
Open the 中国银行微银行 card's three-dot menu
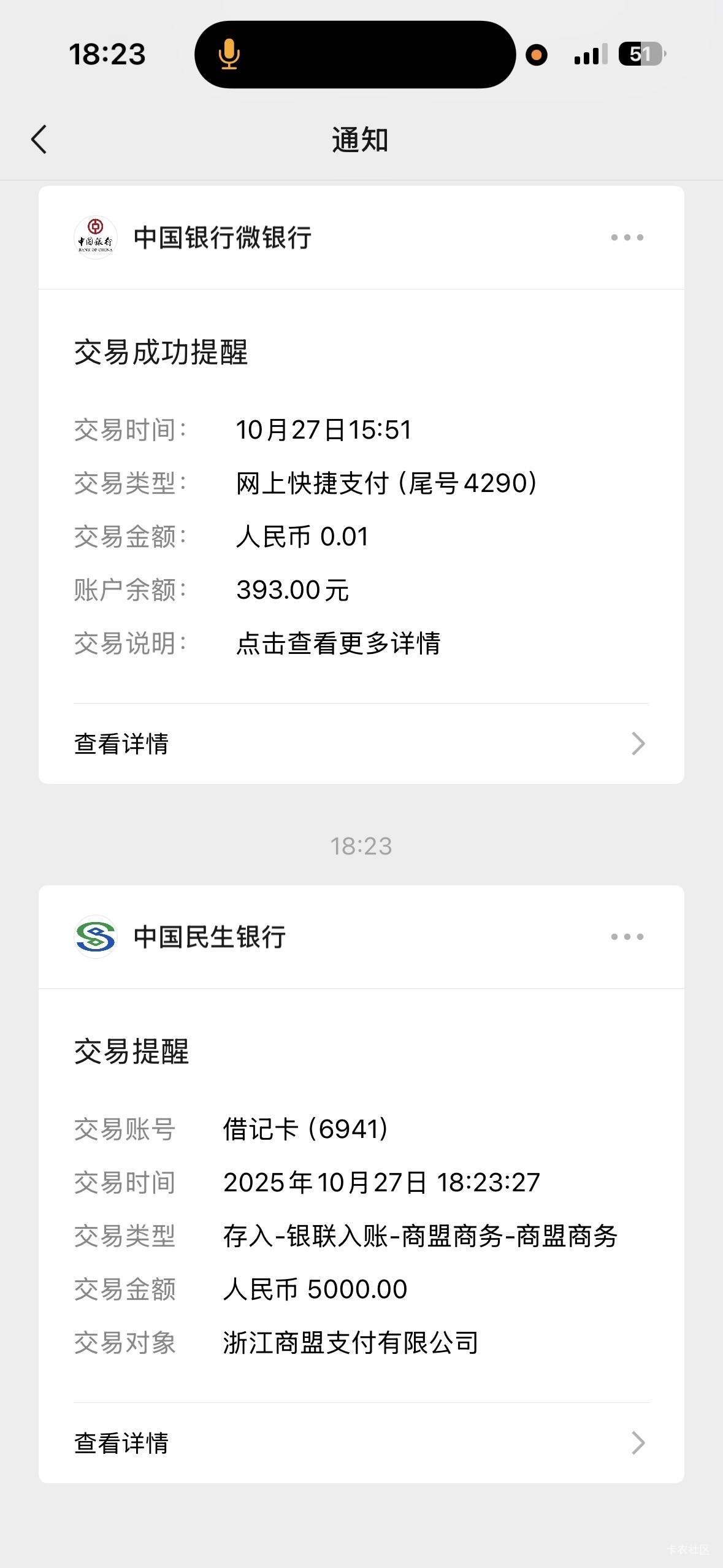627,237
